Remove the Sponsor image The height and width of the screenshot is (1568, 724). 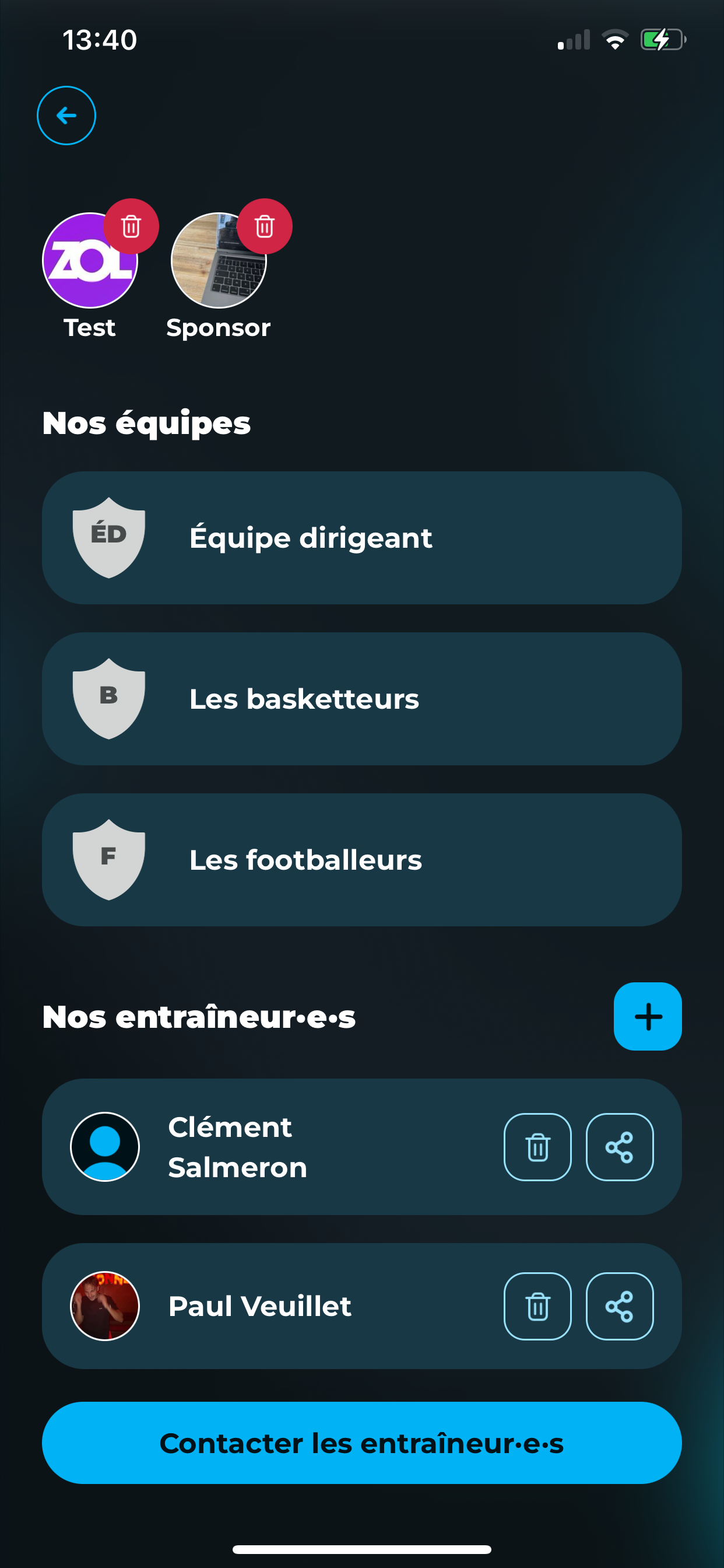(x=264, y=226)
